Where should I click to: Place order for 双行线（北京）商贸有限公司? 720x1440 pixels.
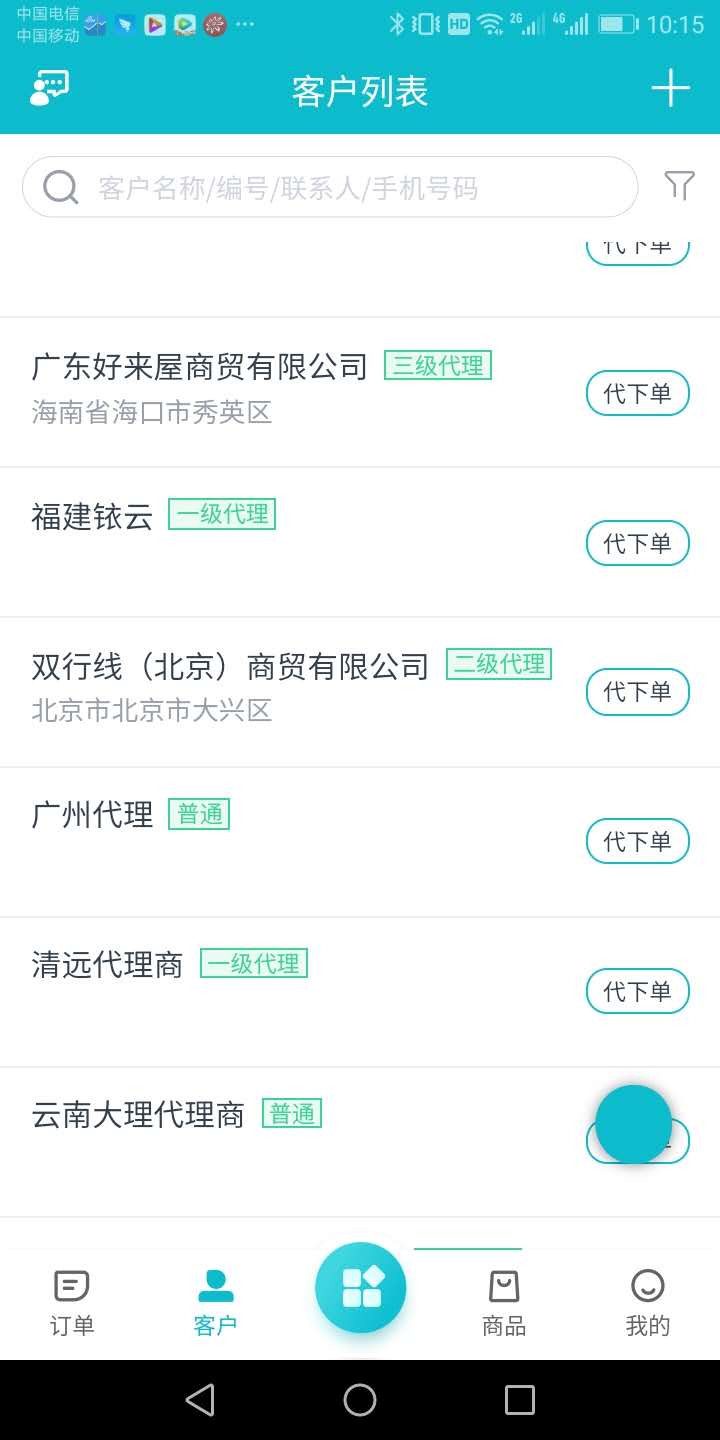(637, 692)
